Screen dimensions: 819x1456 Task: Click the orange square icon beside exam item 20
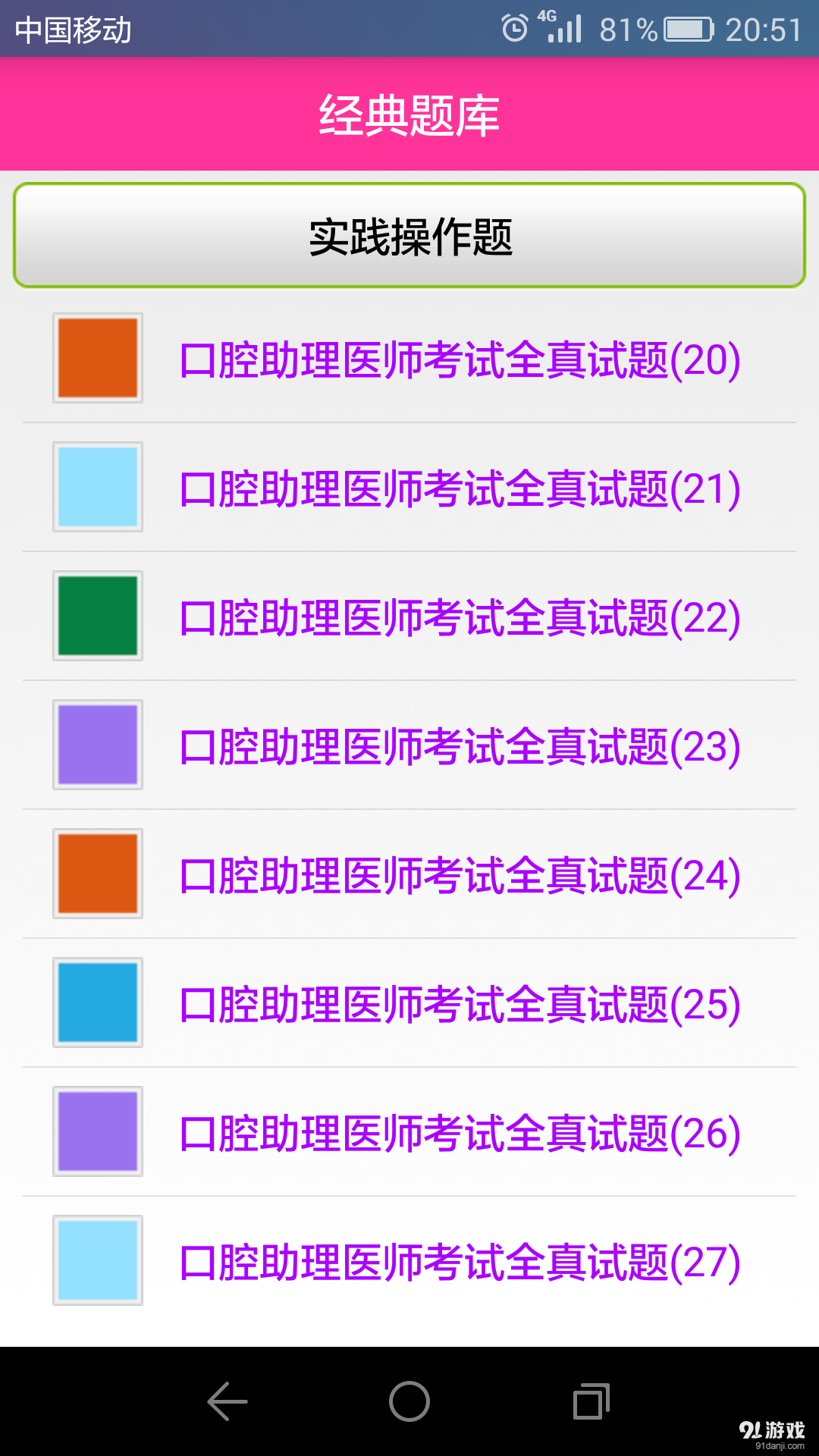pos(97,356)
